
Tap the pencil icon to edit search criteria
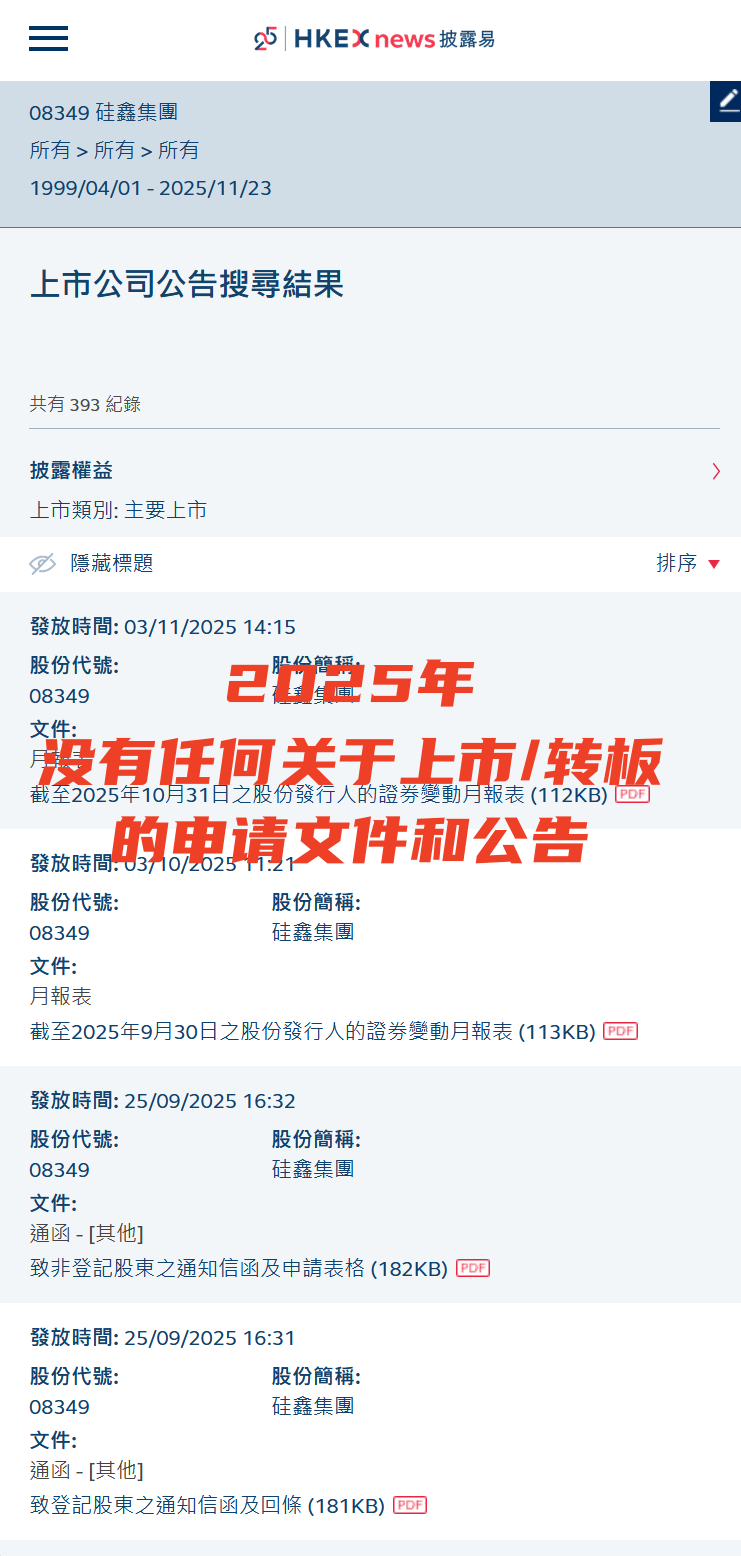[727, 102]
